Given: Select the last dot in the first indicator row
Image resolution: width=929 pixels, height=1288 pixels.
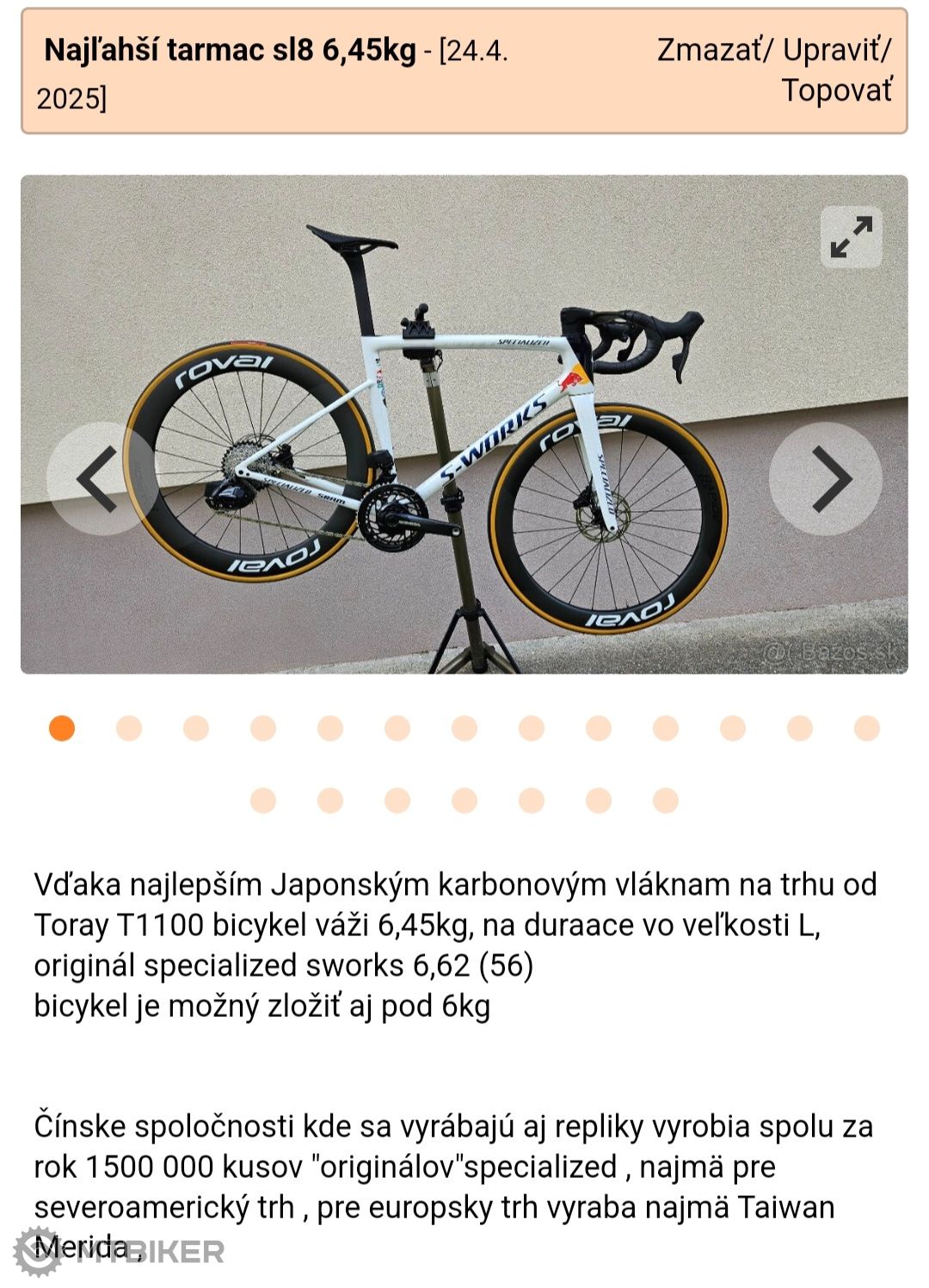Looking at the screenshot, I should [866, 728].
